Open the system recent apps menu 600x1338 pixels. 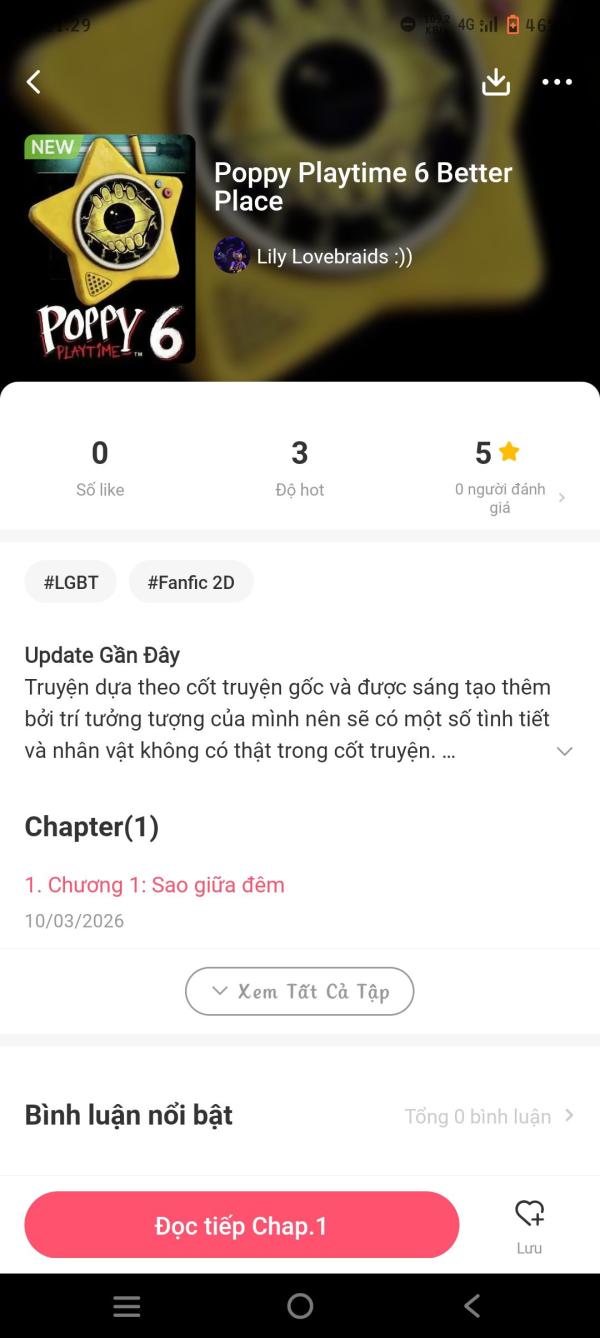[127, 1306]
